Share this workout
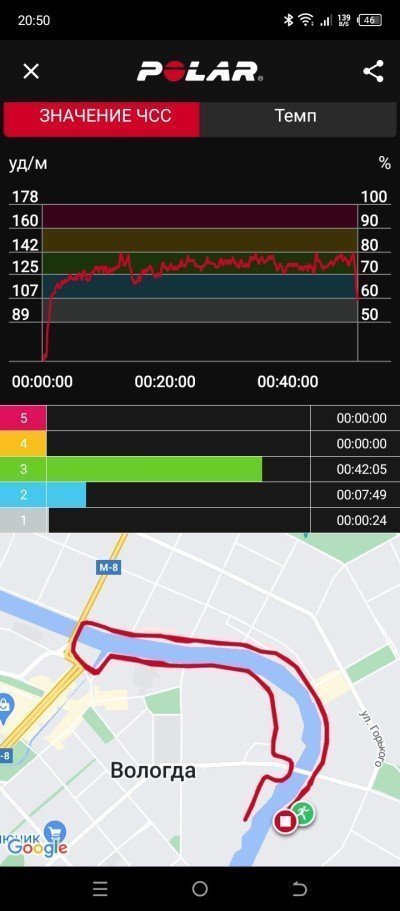This screenshot has height=911, width=400. pyautogui.click(x=373, y=71)
